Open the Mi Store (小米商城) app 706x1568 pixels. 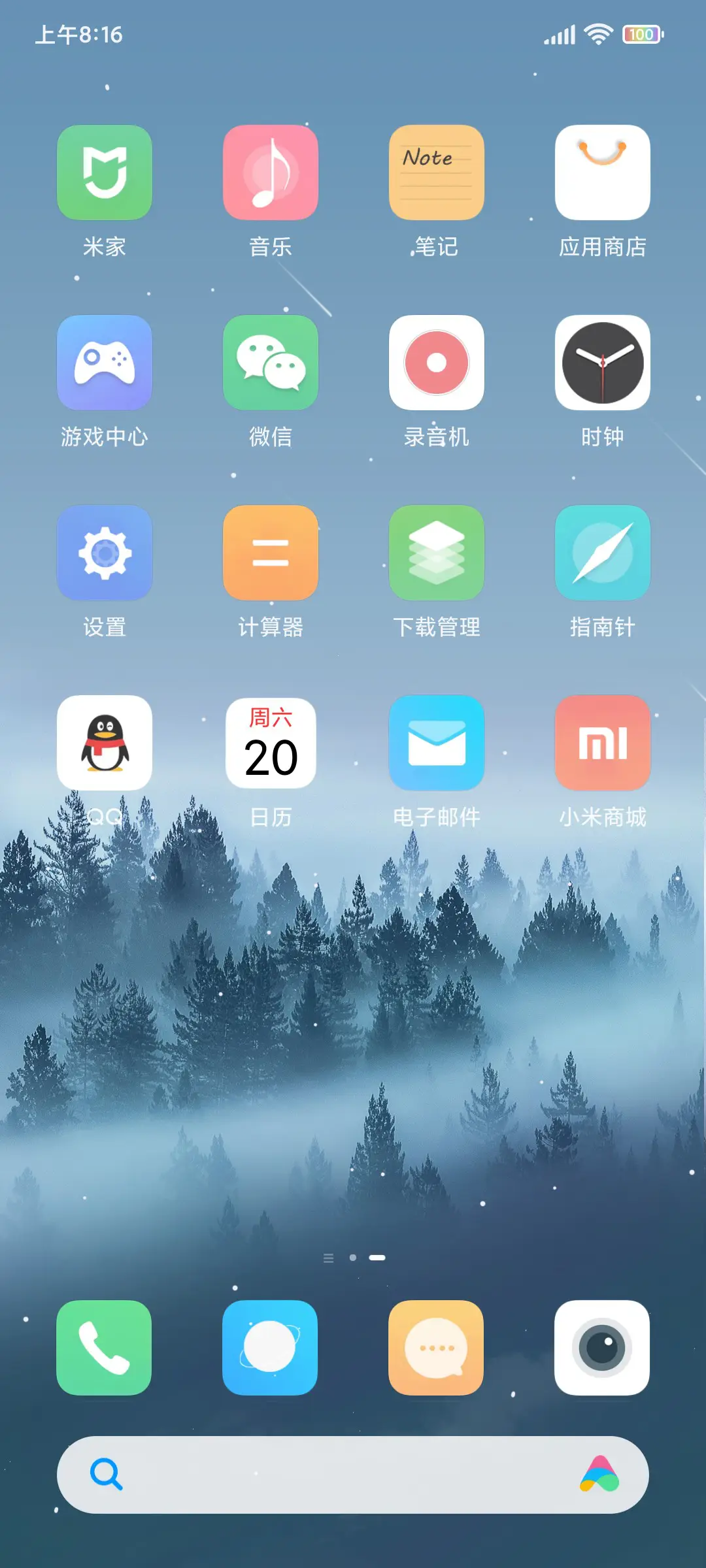click(603, 743)
